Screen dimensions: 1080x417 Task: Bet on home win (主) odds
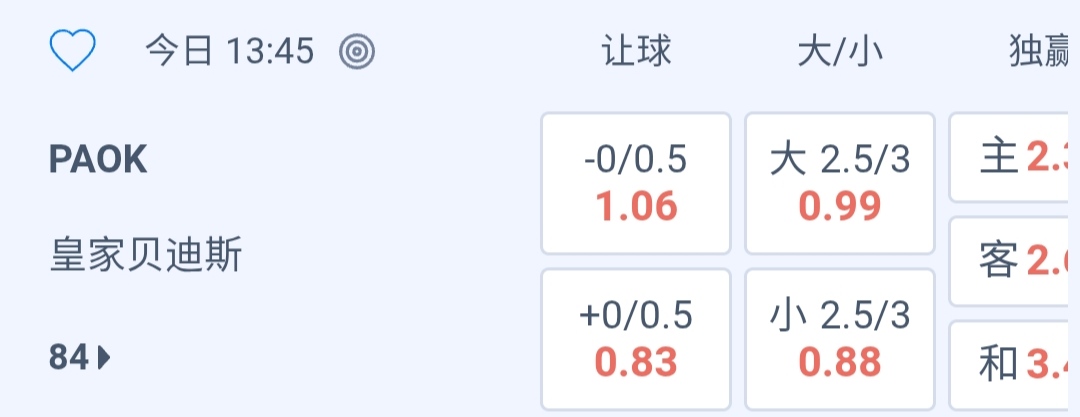1015,158
